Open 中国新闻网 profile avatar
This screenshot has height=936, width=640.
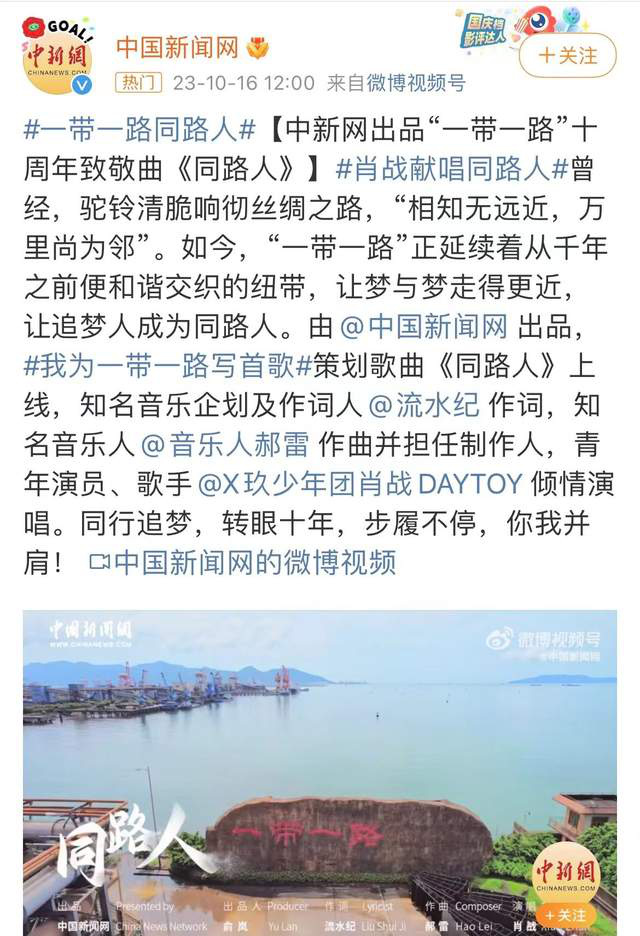click(57, 57)
